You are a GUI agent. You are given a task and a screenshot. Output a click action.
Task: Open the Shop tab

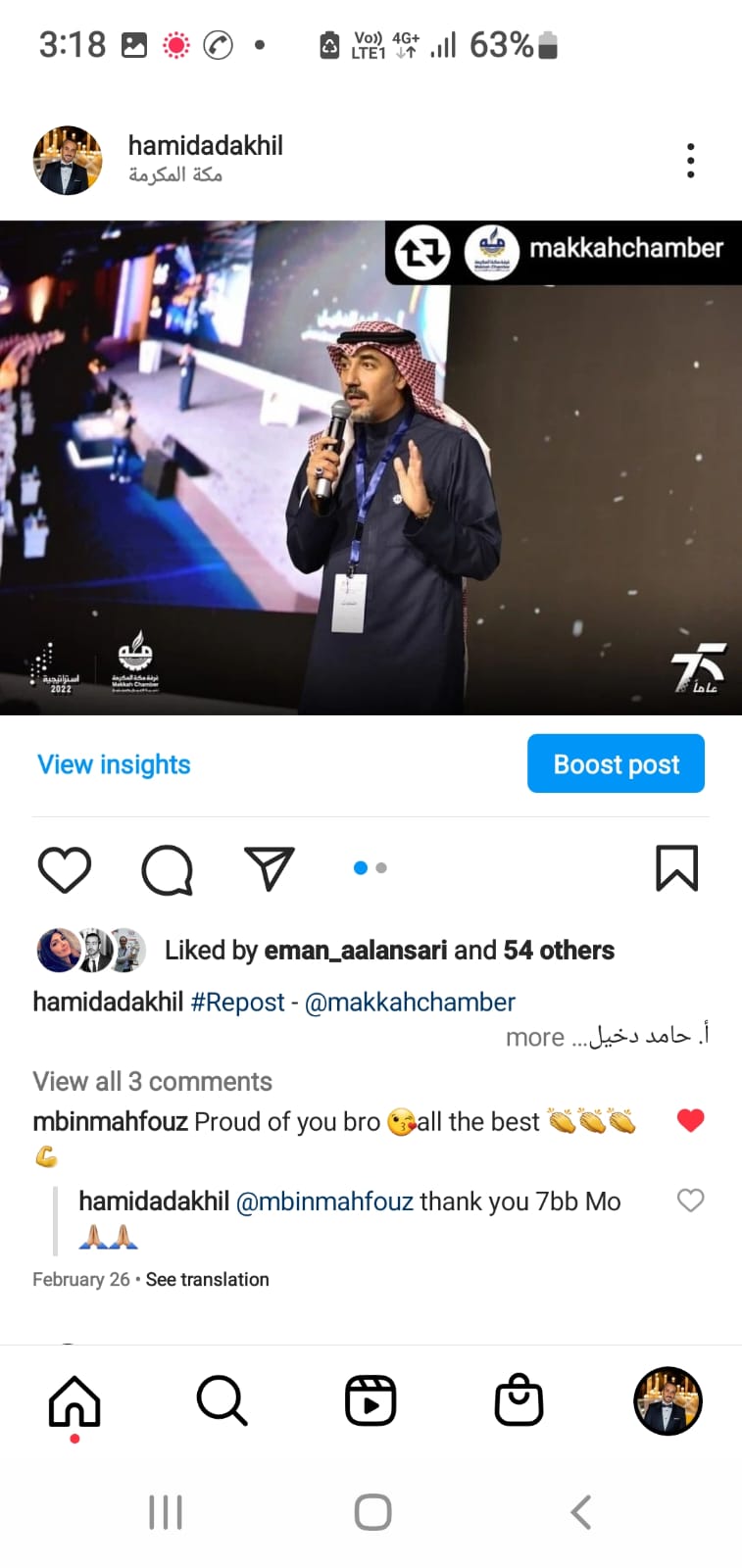[x=519, y=1400]
